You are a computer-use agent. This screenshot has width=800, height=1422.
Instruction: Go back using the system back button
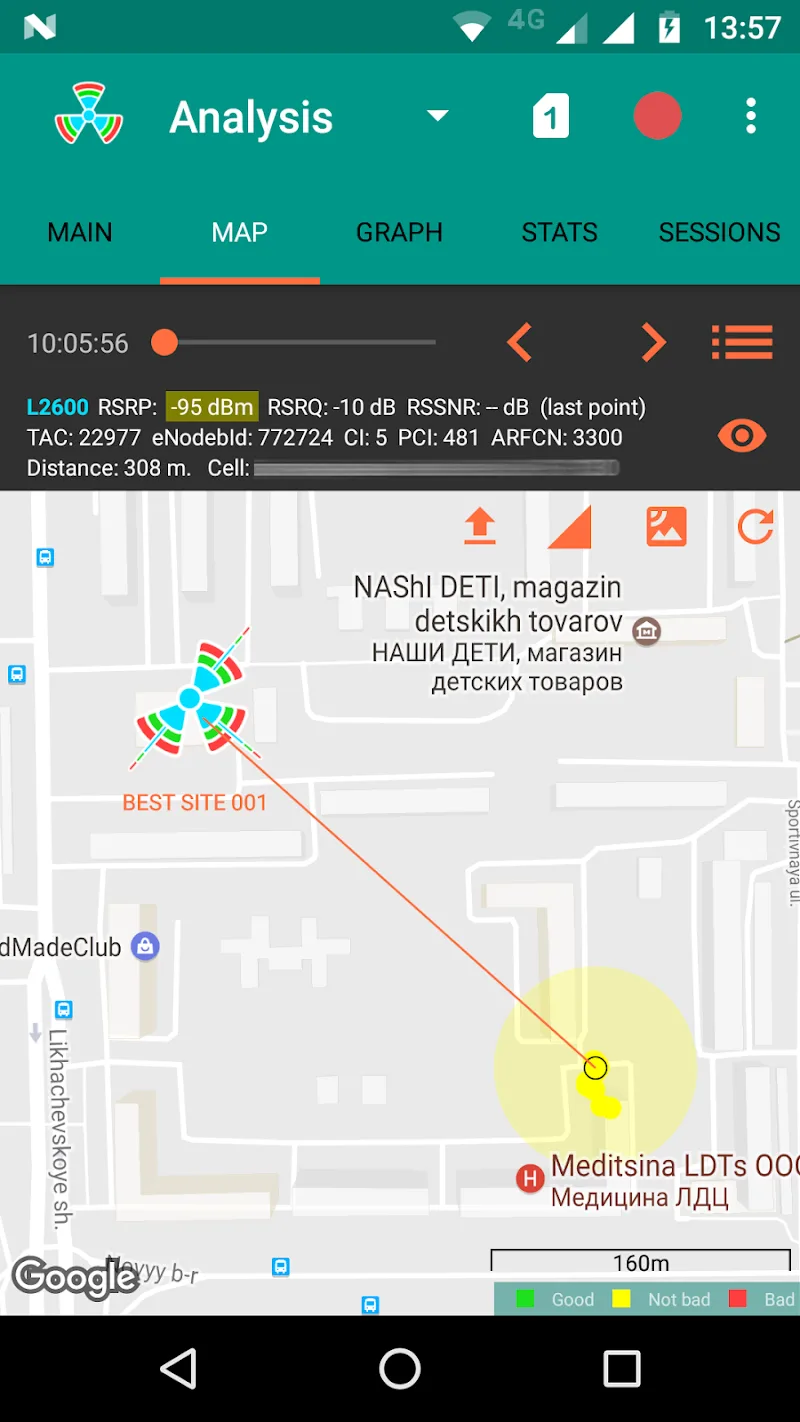coord(179,1369)
